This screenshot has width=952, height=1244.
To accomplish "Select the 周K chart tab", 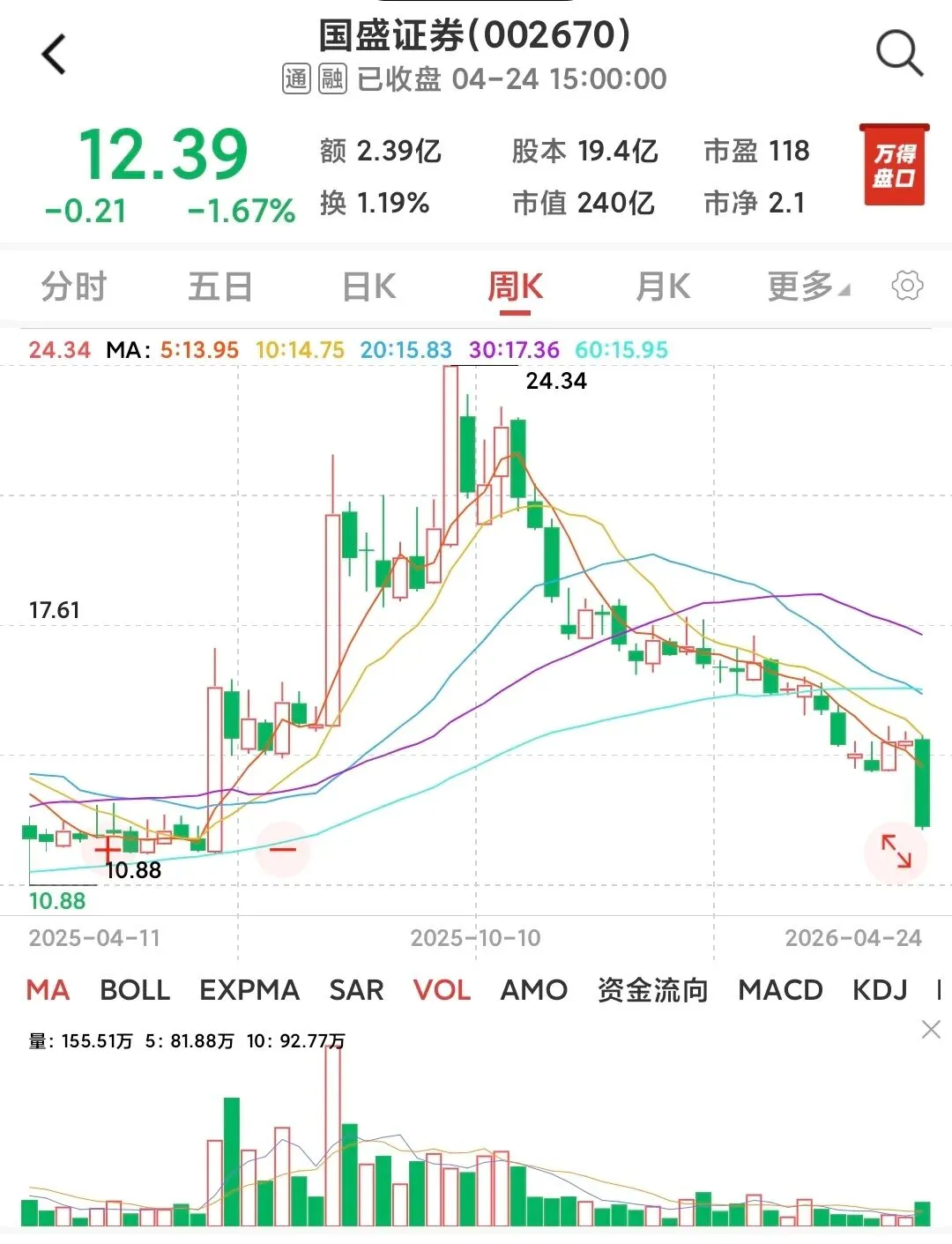I will click(x=516, y=287).
